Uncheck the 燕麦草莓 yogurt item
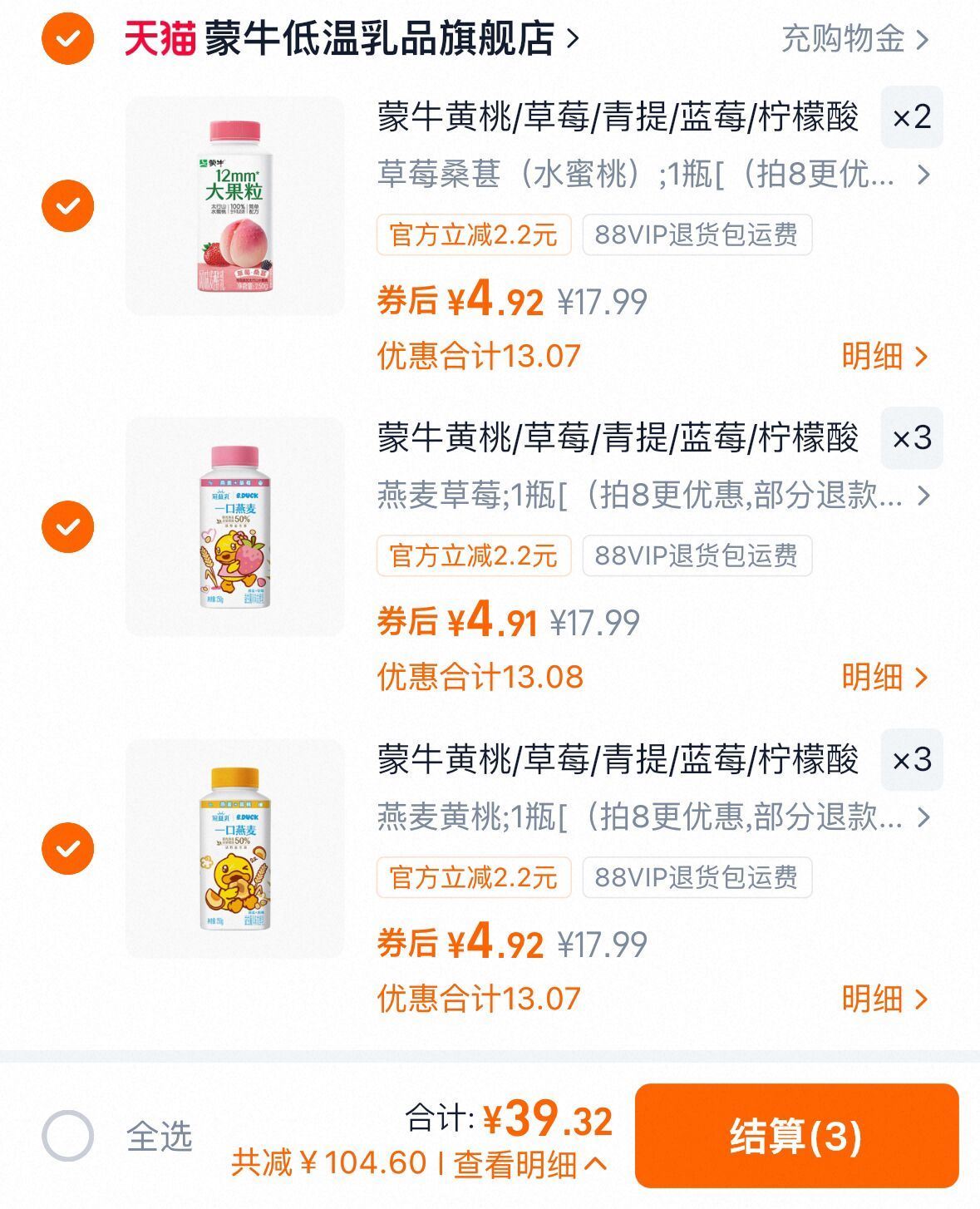 pyautogui.click(x=67, y=526)
